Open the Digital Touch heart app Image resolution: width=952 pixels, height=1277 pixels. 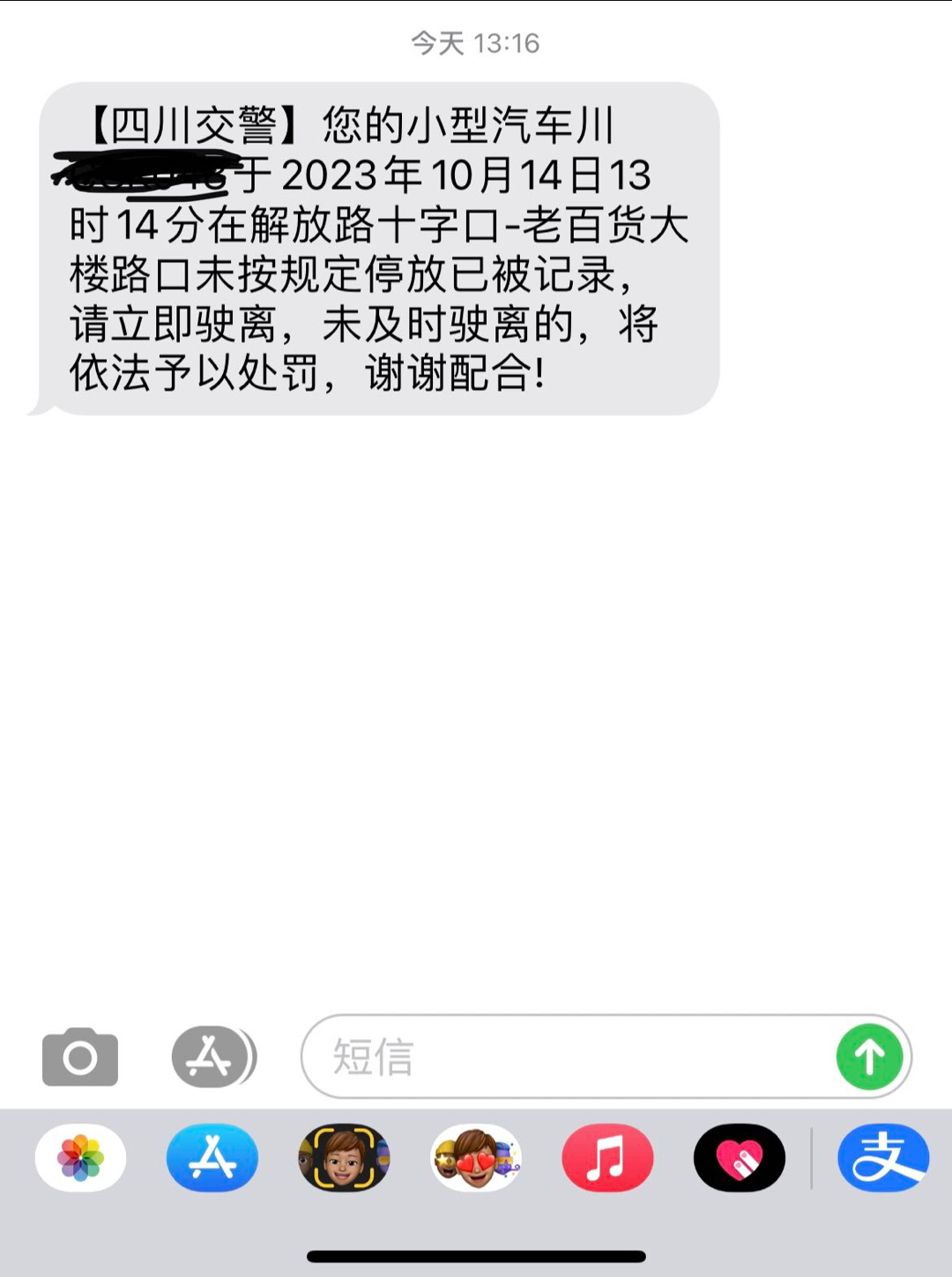click(x=740, y=1158)
